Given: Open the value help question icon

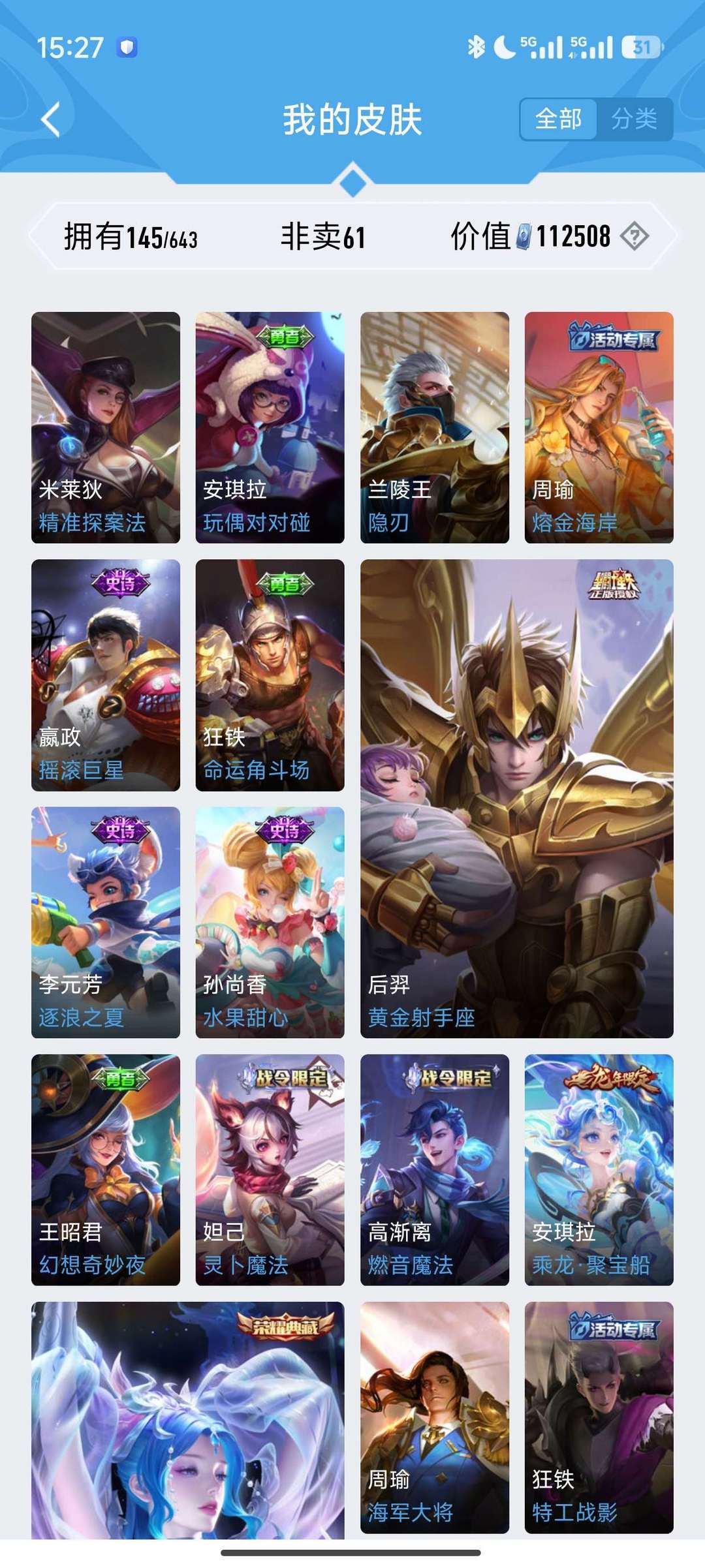Looking at the screenshot, I should pyautogui.click(x=634, y=236).
